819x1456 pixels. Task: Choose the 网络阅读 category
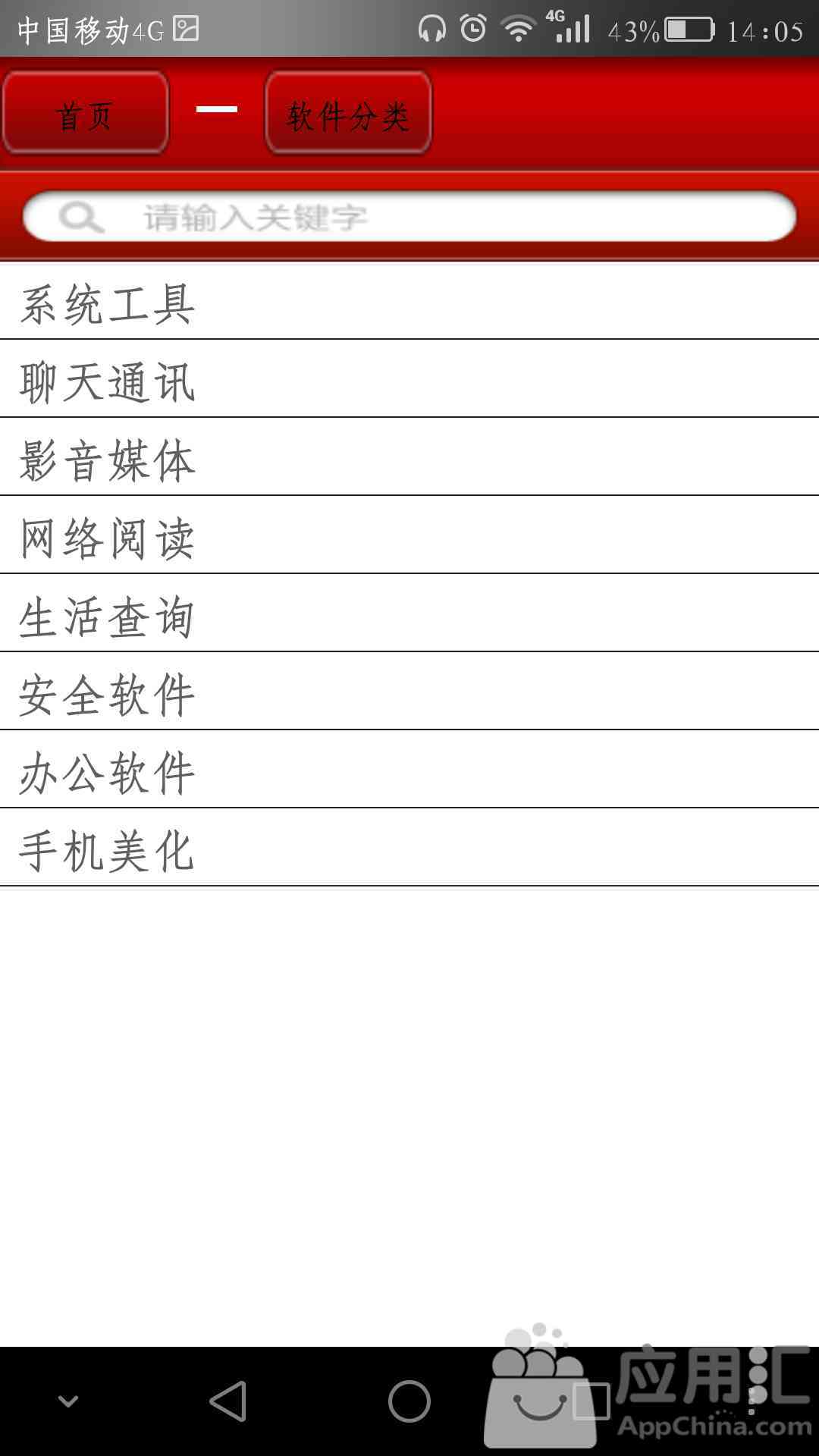click(x=409, y=535)
